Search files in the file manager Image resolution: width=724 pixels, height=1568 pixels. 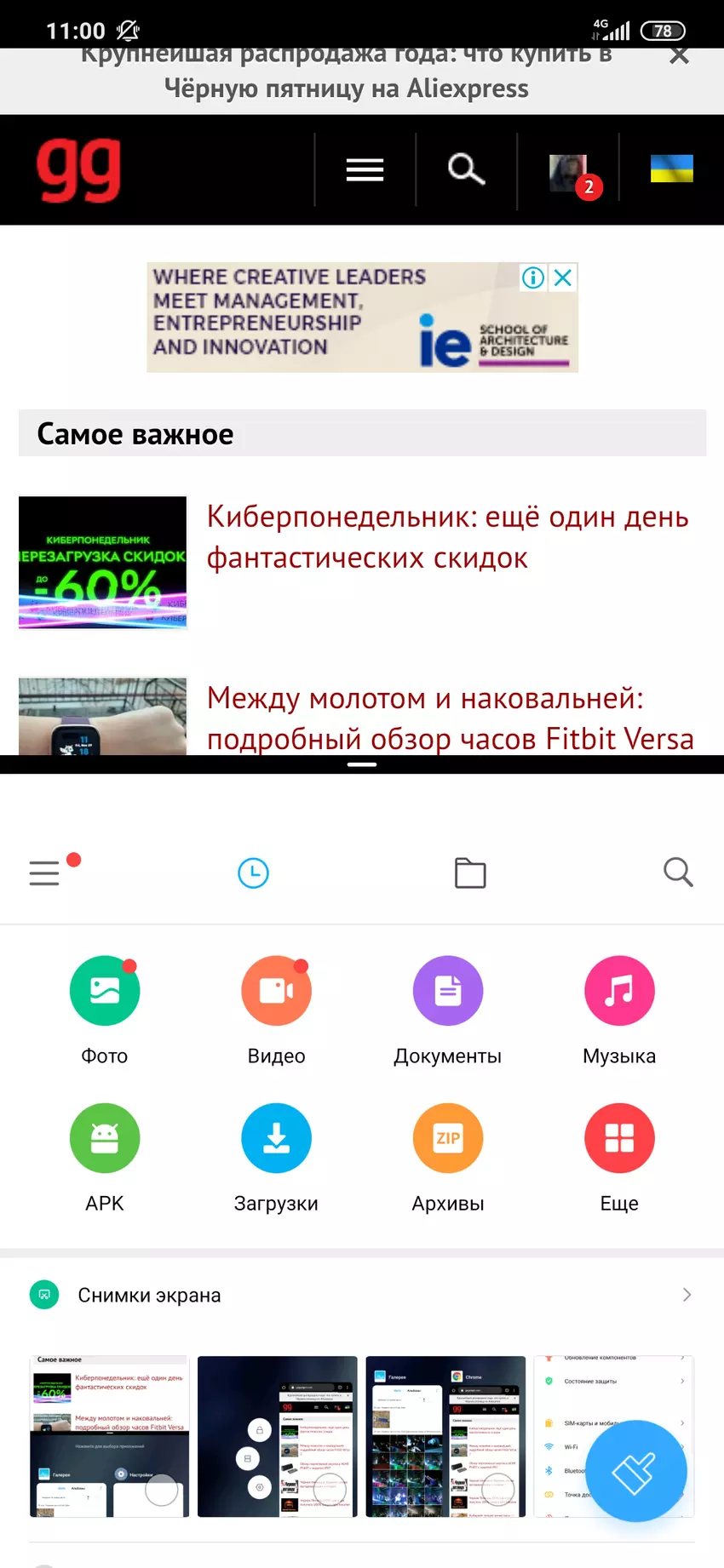pos(678,873)
